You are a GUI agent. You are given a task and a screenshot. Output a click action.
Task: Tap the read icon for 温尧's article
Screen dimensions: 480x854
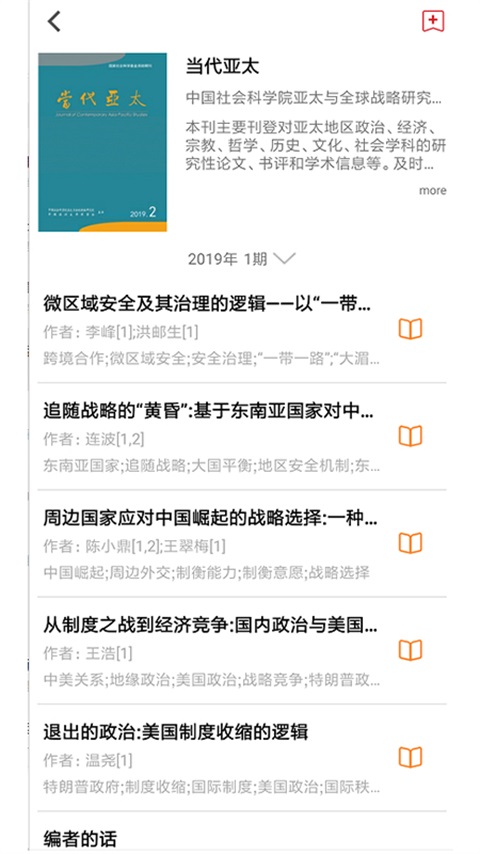click(410, 758)
